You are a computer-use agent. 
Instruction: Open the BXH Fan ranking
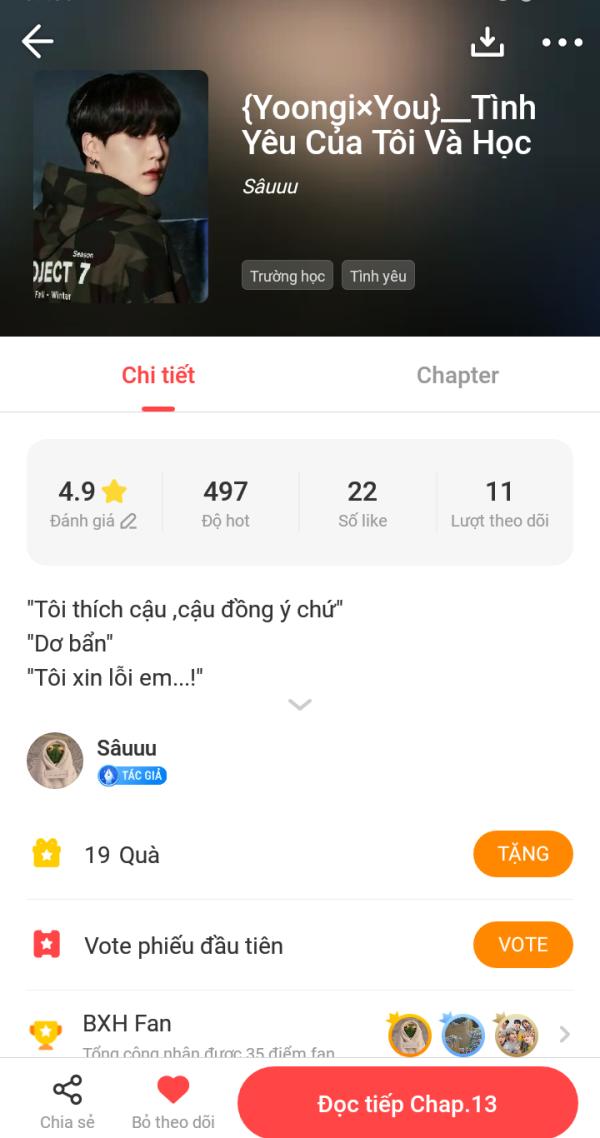click(x=300, y=1032)
